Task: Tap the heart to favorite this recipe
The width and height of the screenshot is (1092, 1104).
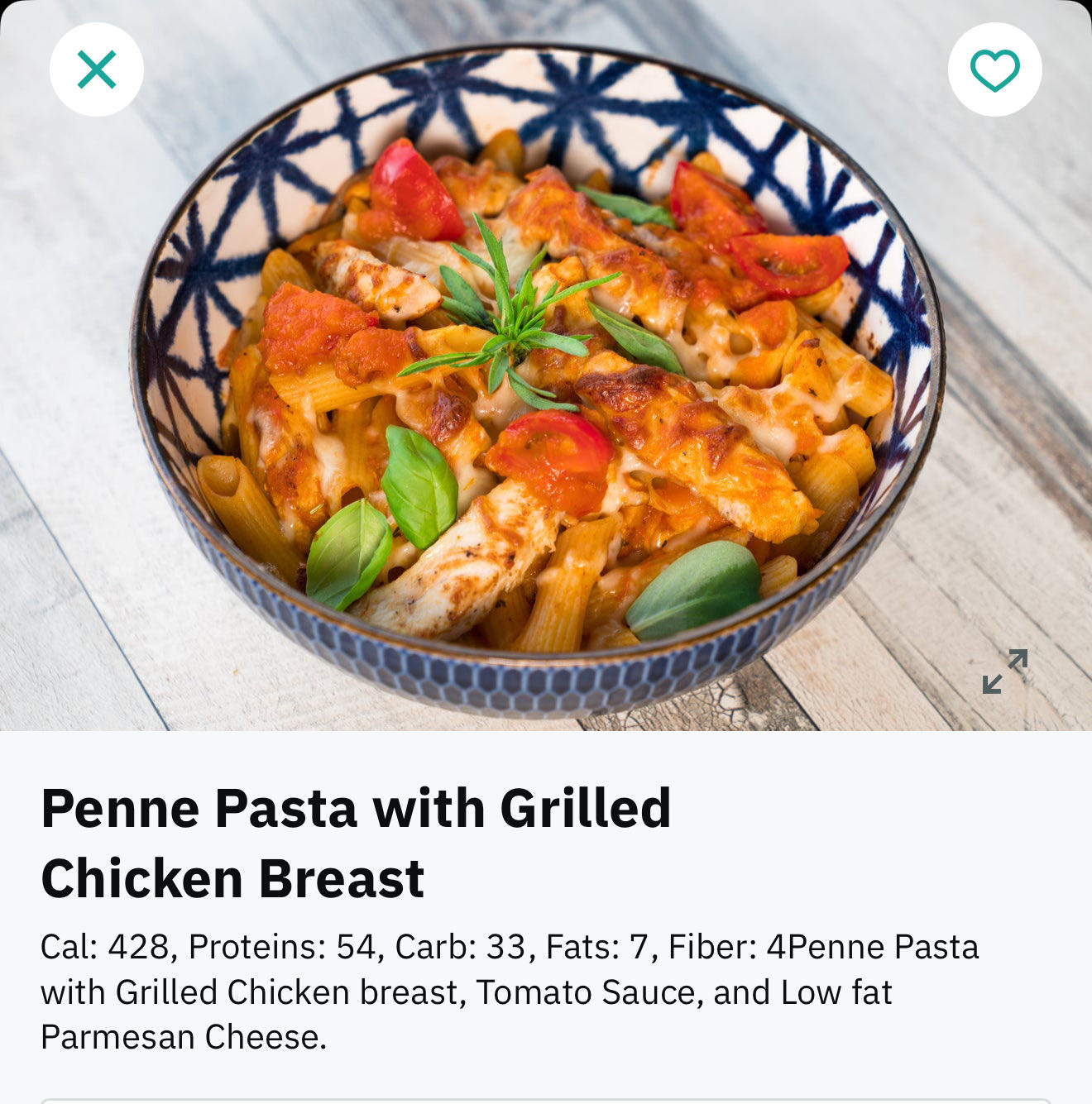Action: pyautogui.click(x=994, y=69)
